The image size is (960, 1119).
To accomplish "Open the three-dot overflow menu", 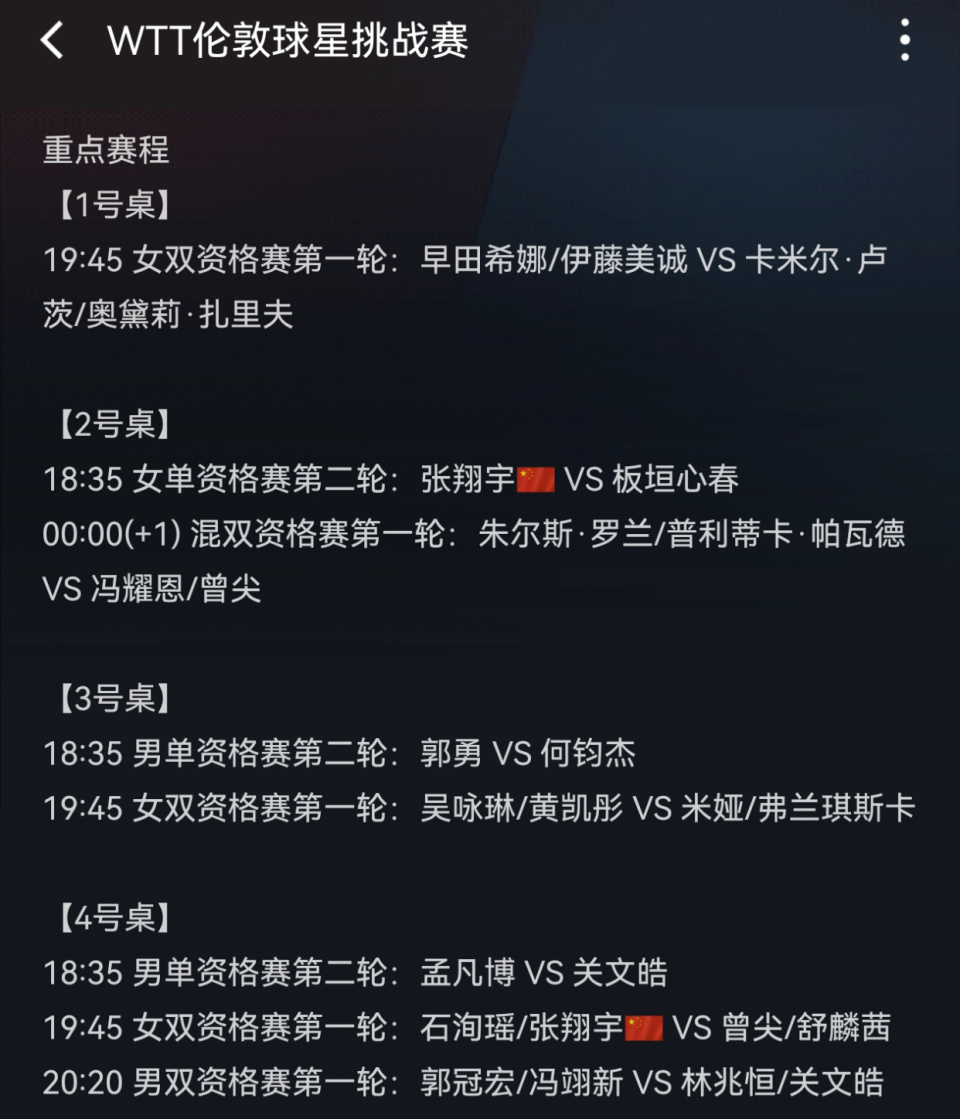I will pos(906,42).
